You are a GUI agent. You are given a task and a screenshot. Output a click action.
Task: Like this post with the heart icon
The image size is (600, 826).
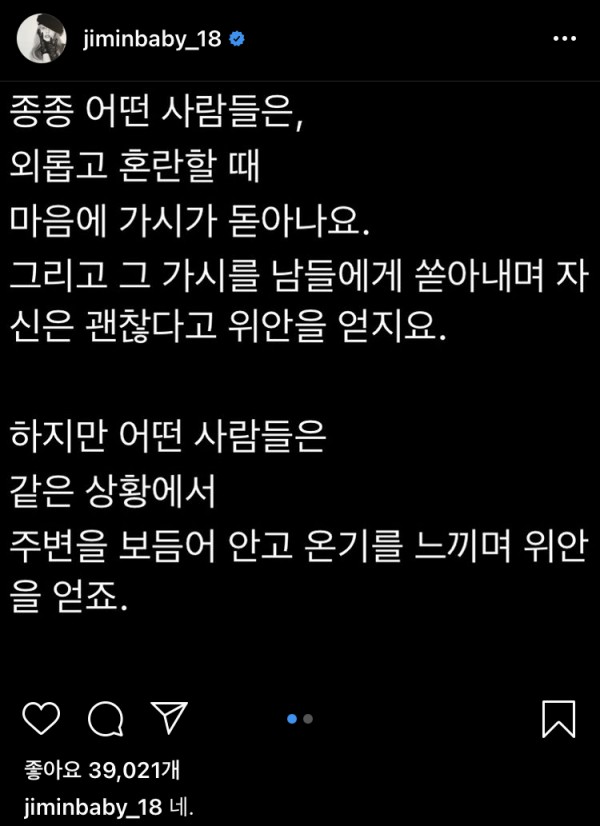tap(41, 718)
